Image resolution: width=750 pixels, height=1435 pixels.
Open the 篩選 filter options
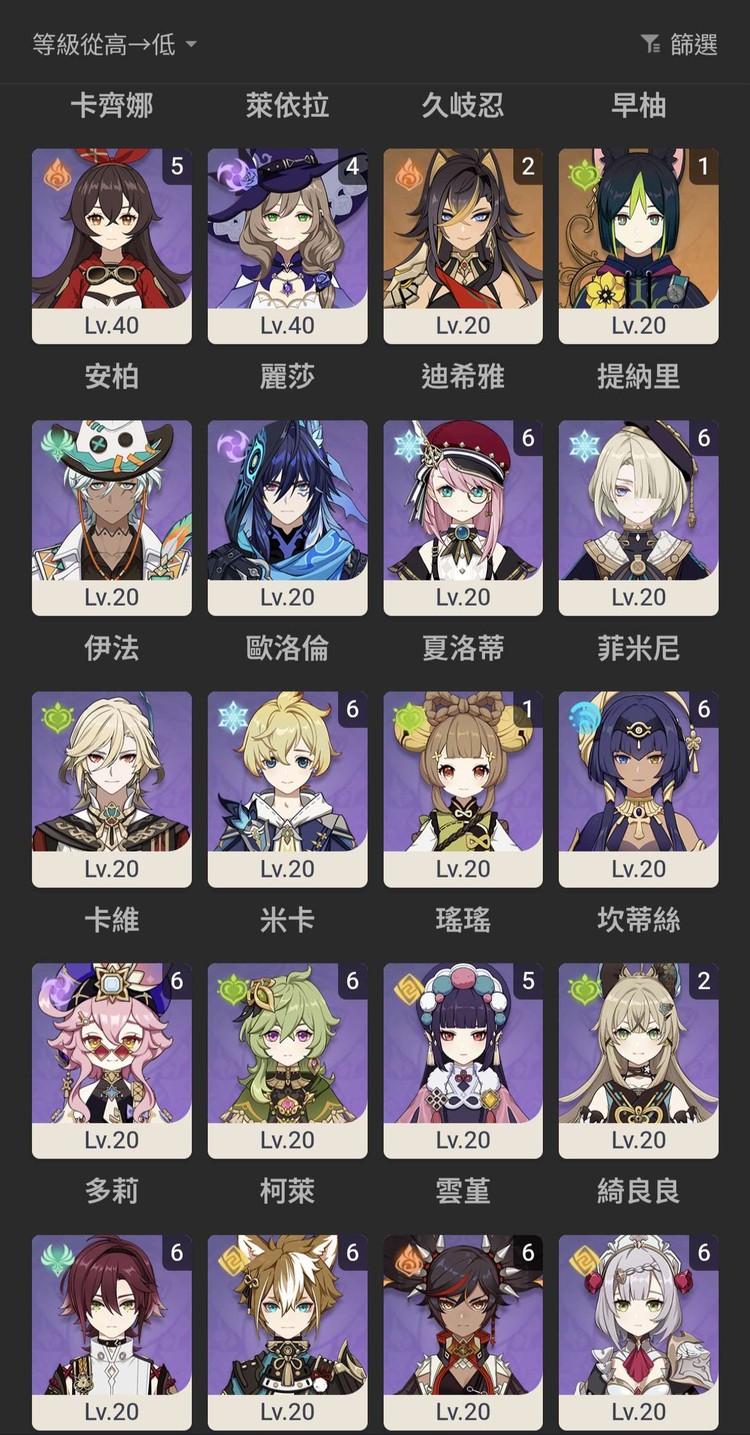pyautogui.click(x=679, y=44)
